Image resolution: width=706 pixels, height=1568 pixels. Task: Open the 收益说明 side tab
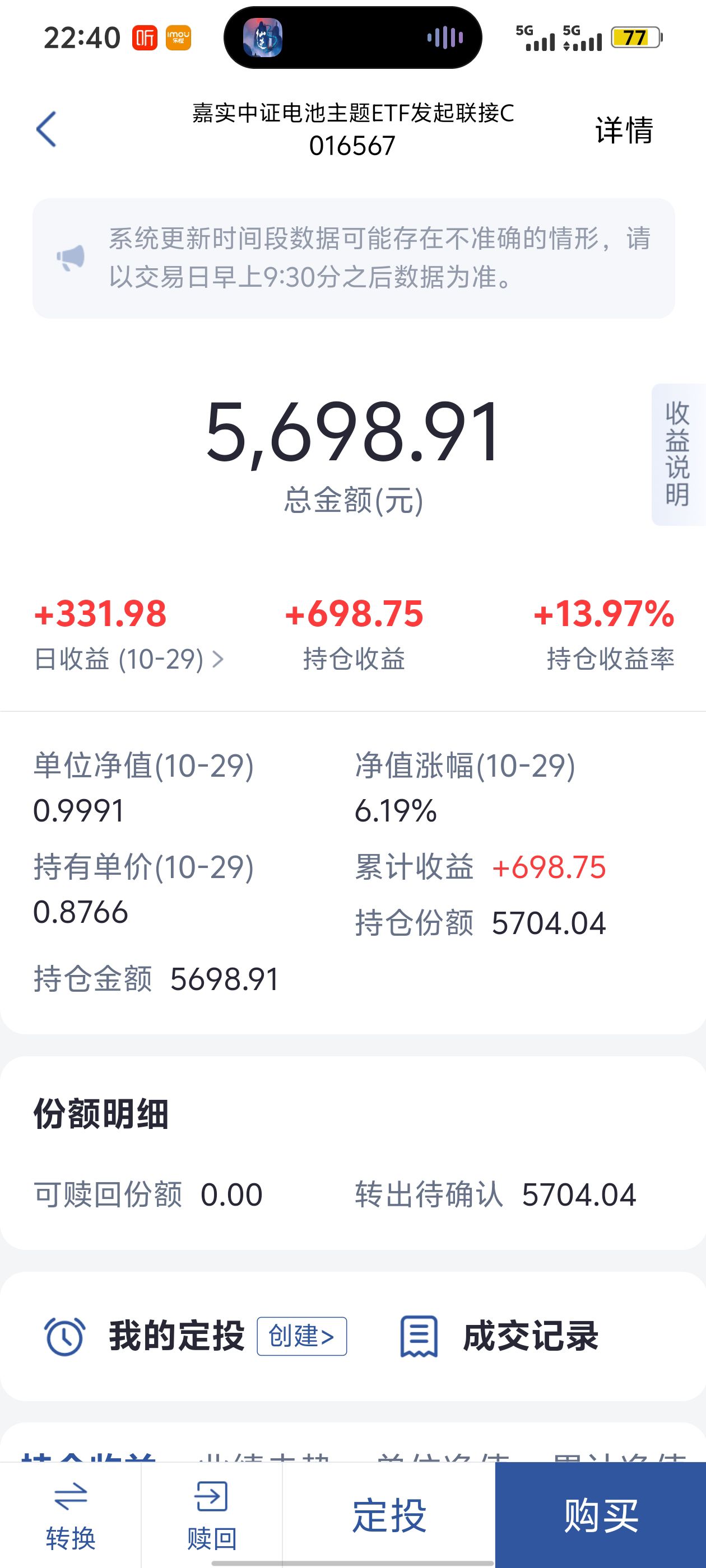(x=677, y=454)
